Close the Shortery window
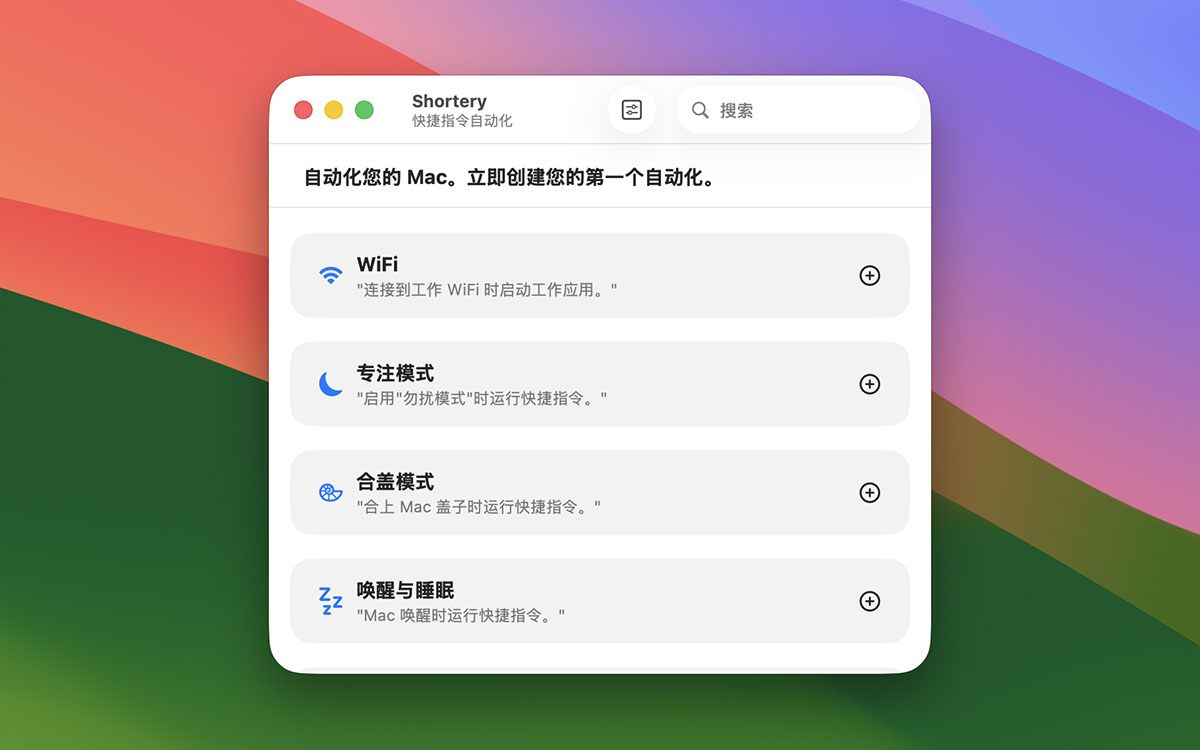 (x=303, y=110)
